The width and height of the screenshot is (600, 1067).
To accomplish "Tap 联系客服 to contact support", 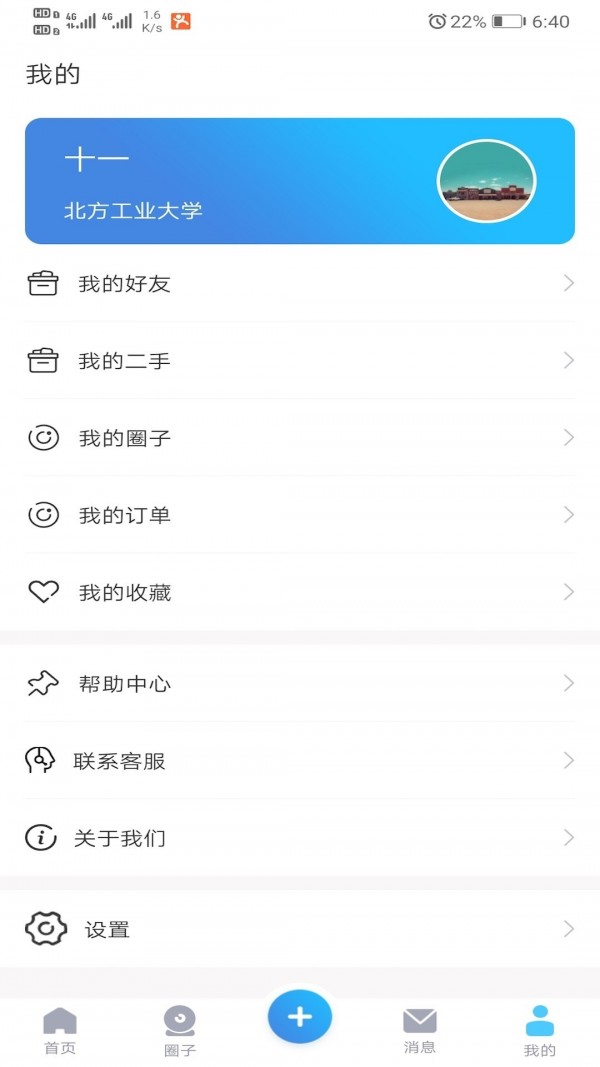I will click(x=300, y=761).
